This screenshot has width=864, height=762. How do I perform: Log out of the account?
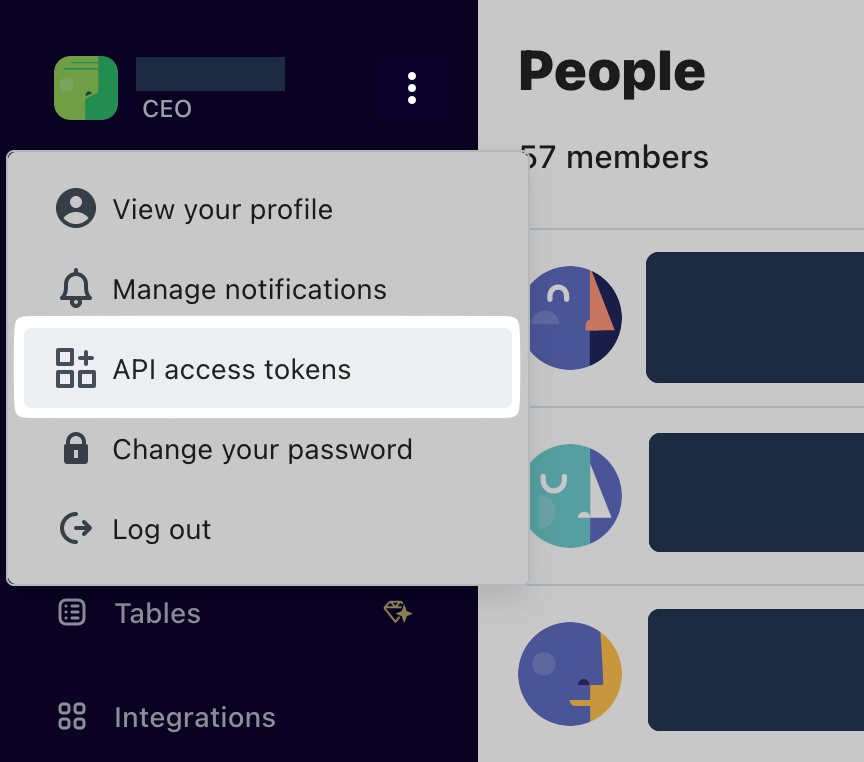click(x=162, y=530)
